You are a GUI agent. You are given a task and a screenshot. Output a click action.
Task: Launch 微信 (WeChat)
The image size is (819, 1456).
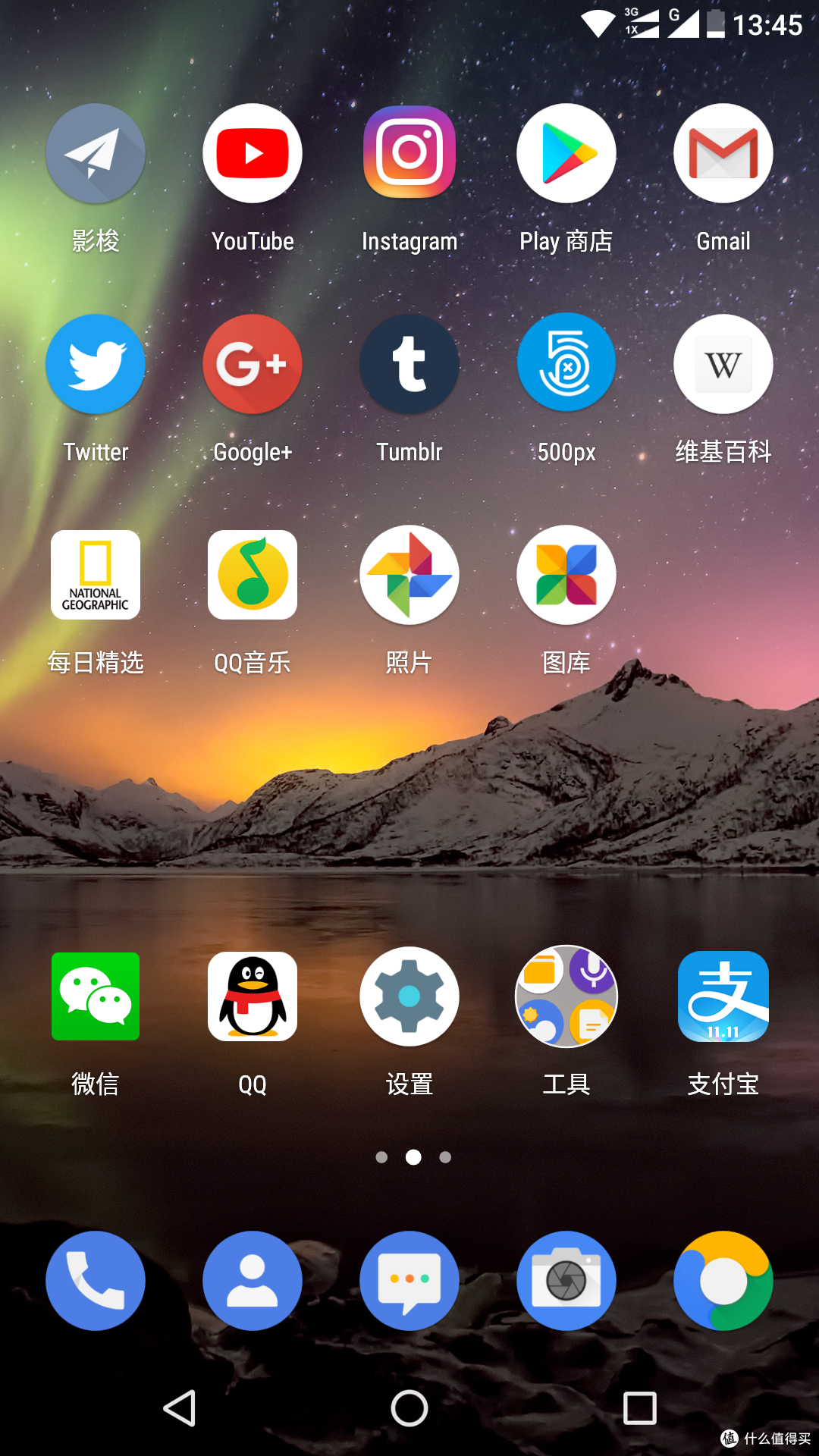point(96,996)
